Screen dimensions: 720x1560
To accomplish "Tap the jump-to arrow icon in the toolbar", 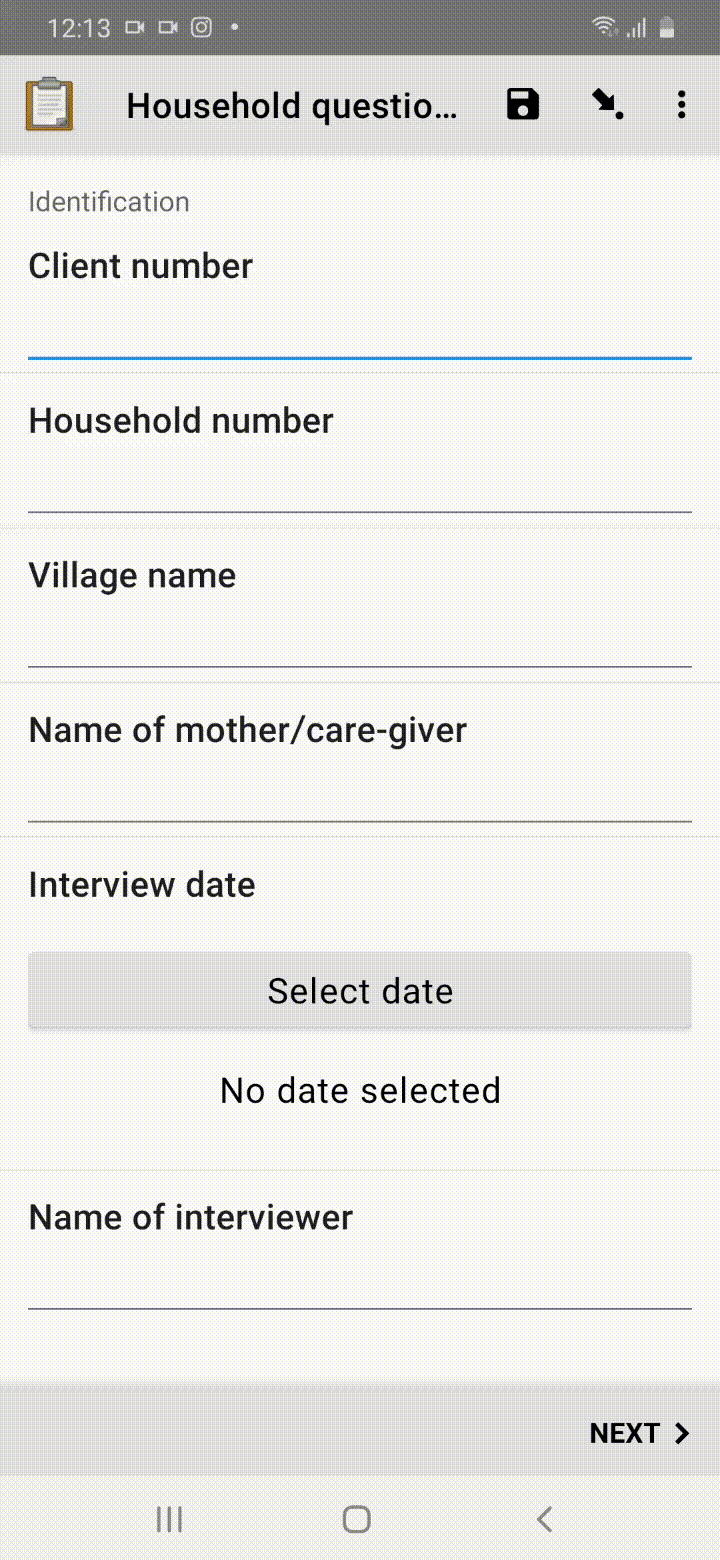I will coord(607,104).
